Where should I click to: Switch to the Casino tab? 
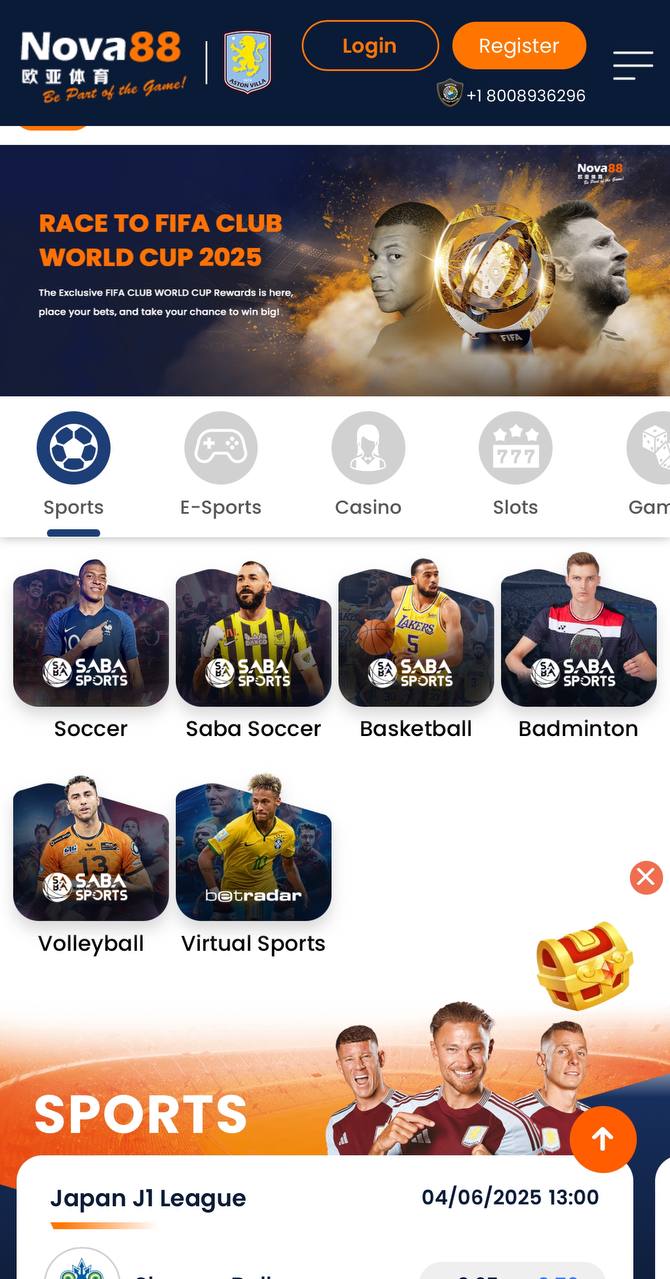click(x=368, y=466)
